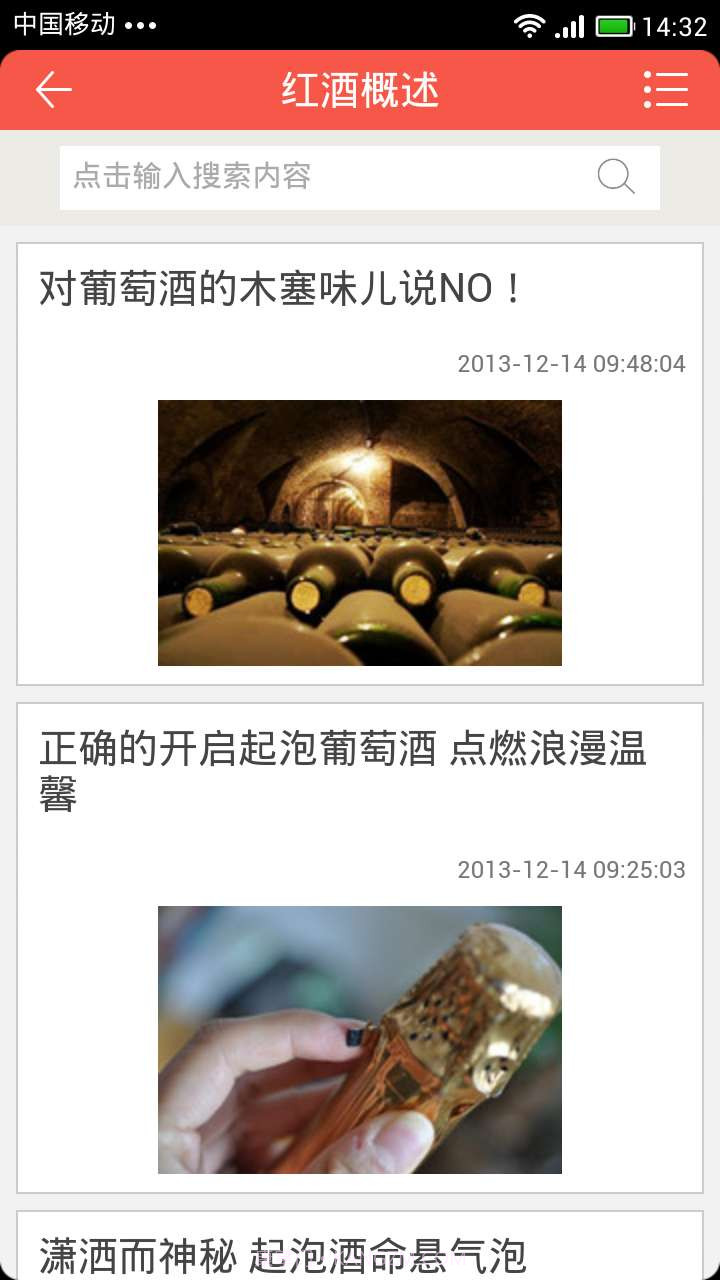
Task: Select the 红酒概述 title bar text
Action: coord(360,89)
